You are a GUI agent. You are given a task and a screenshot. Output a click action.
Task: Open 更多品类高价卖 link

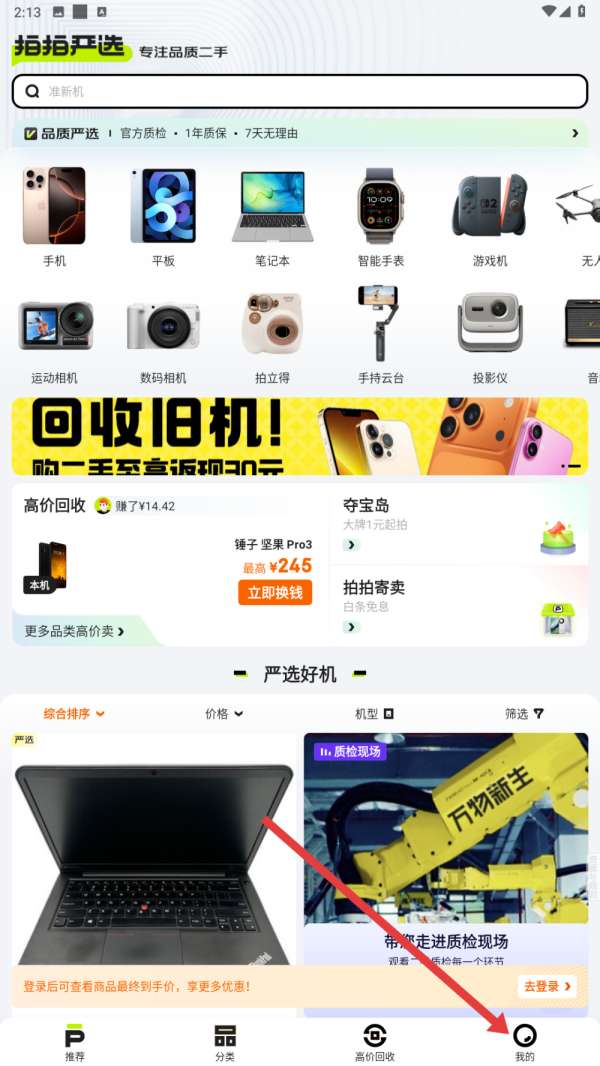(x=75, y=631)
